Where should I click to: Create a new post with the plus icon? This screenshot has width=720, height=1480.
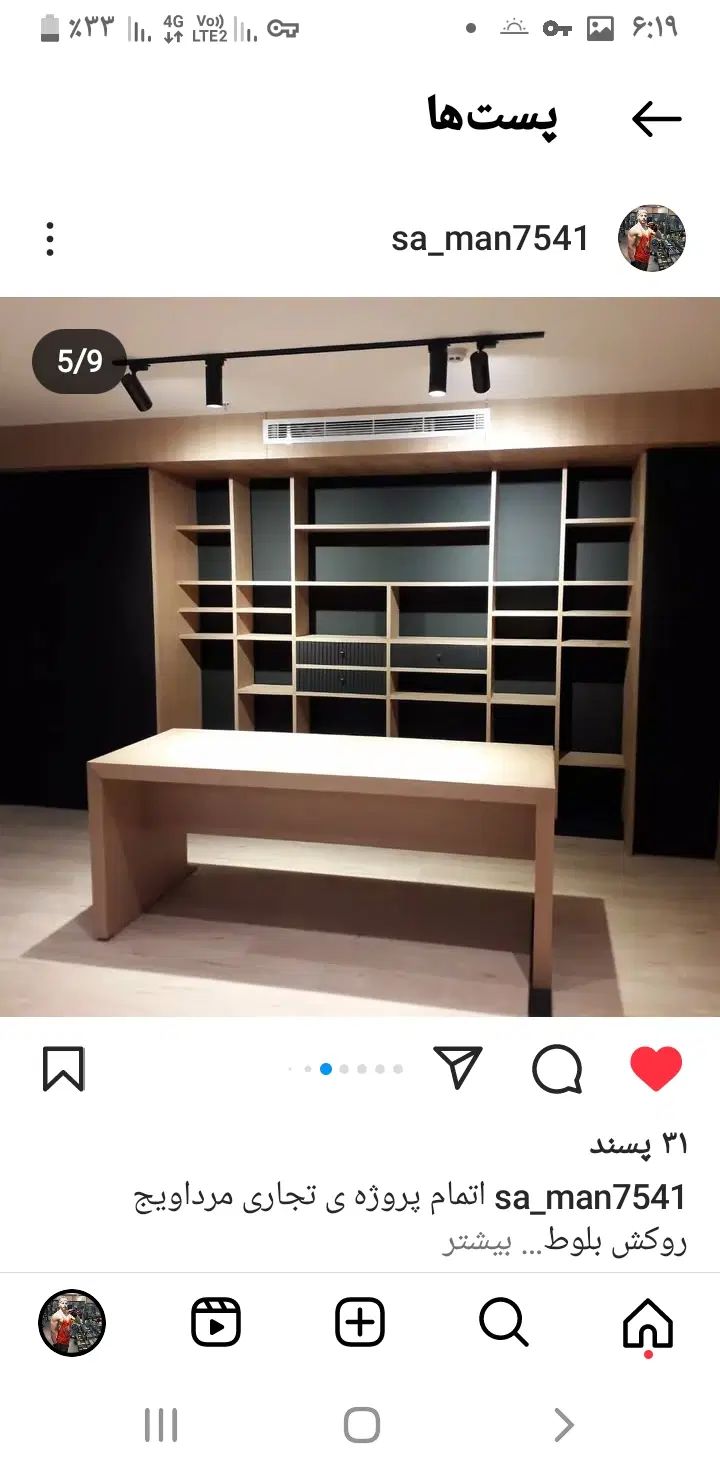tap(360, 1324)
